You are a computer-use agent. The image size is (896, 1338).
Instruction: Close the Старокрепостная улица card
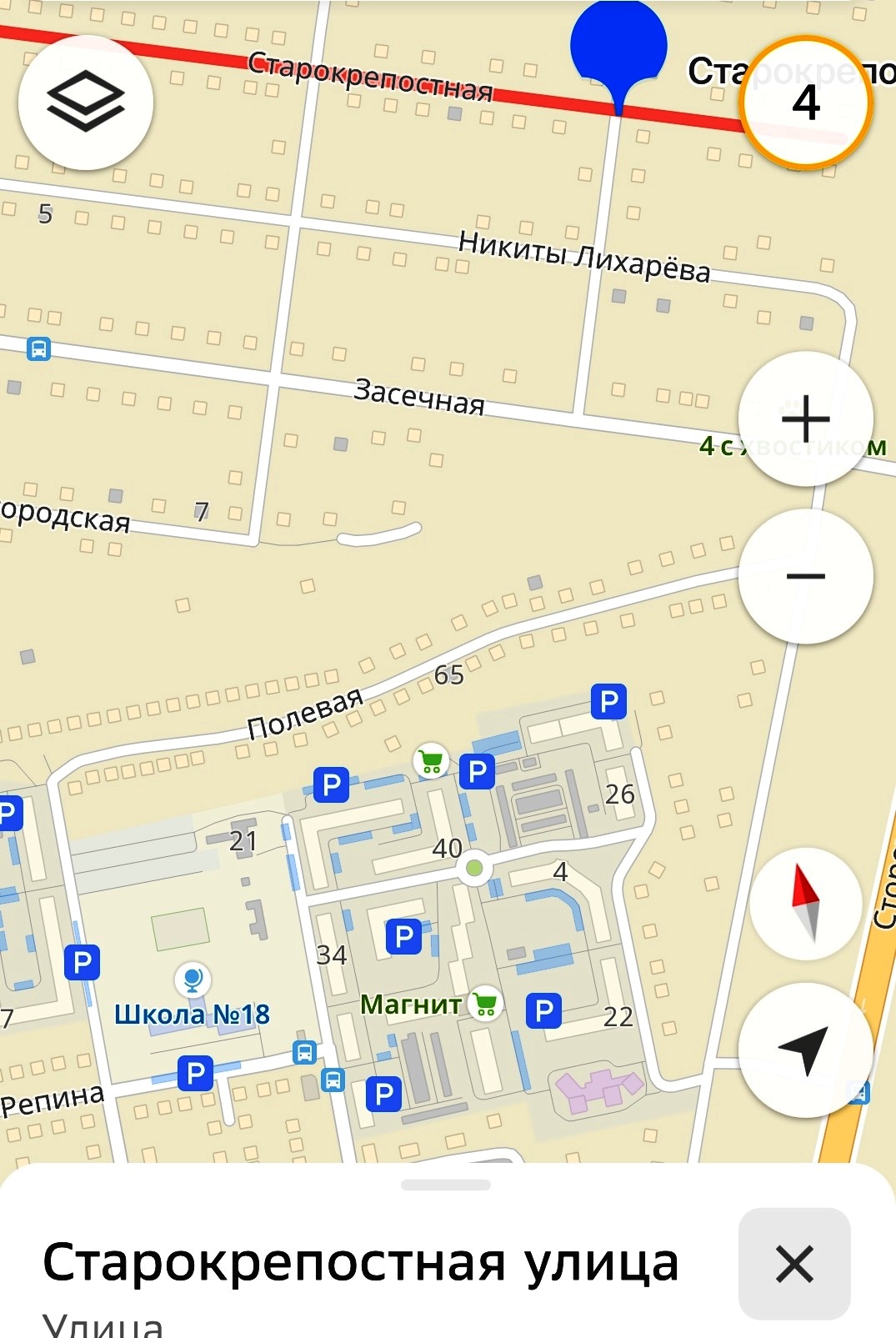point(794,1264)
